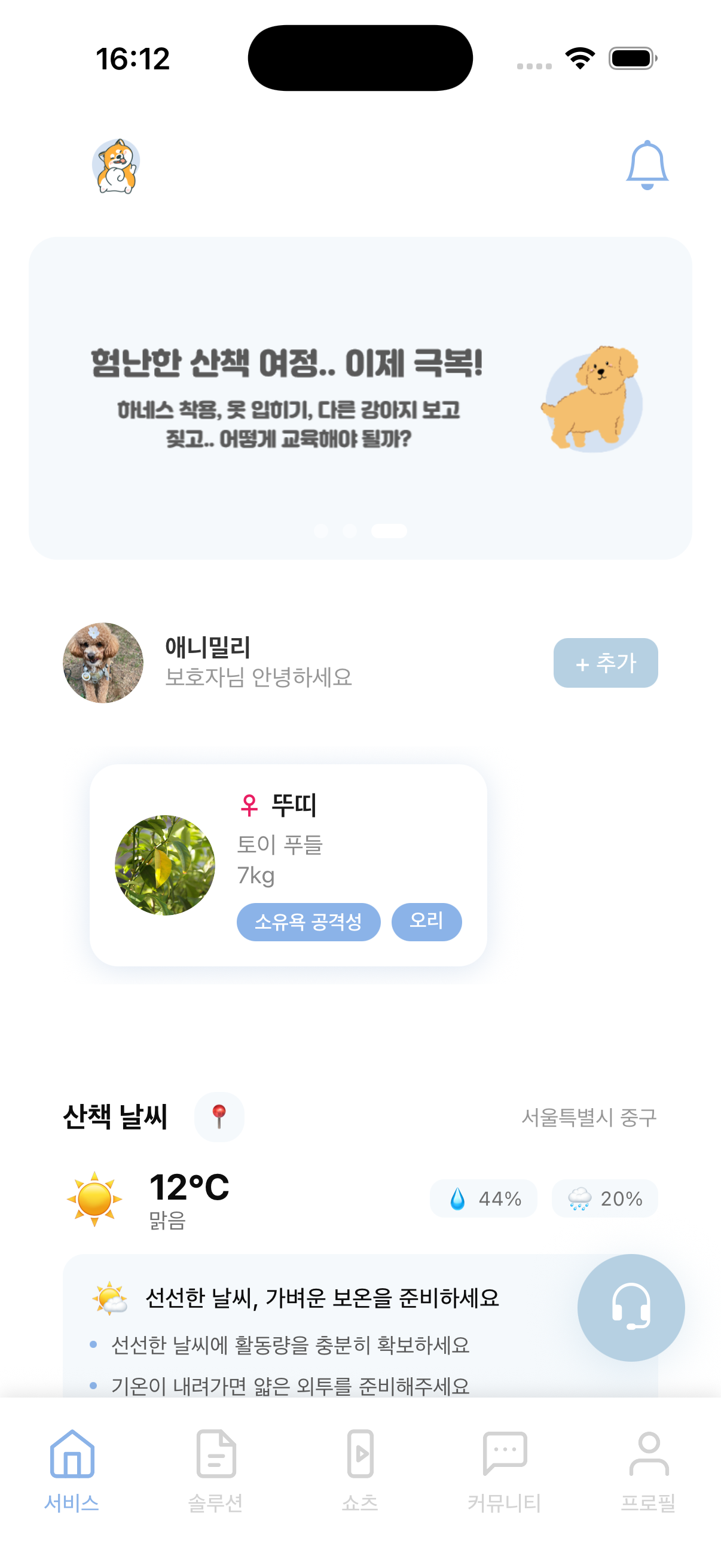Tap the + 추가 button to add a pet

[605, 663]
